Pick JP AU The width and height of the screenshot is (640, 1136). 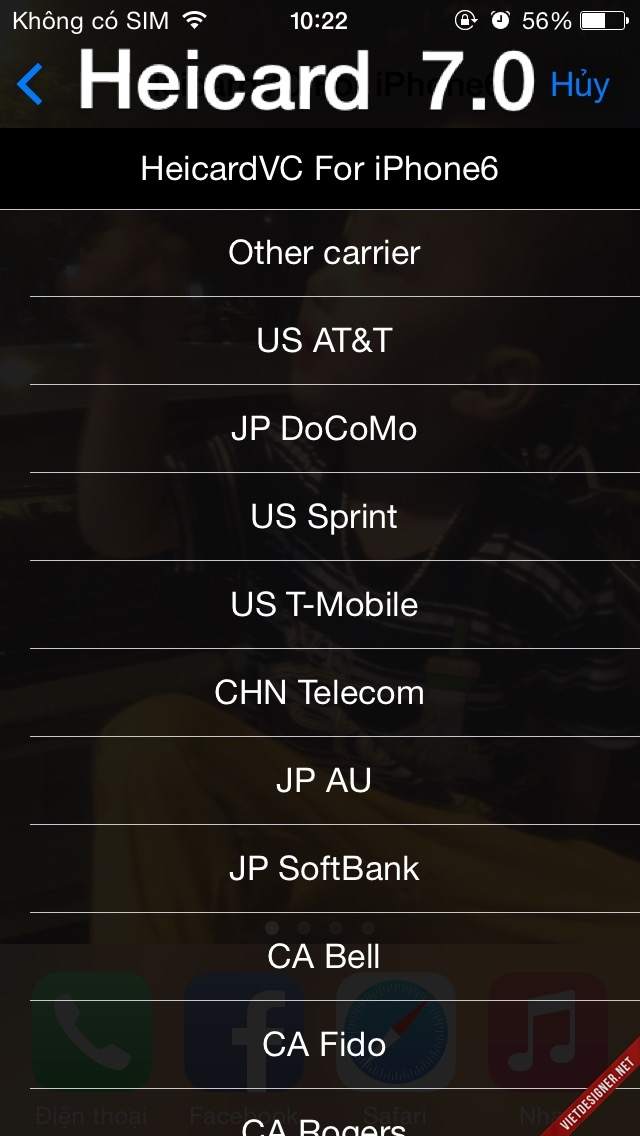(x=320, y=780)
